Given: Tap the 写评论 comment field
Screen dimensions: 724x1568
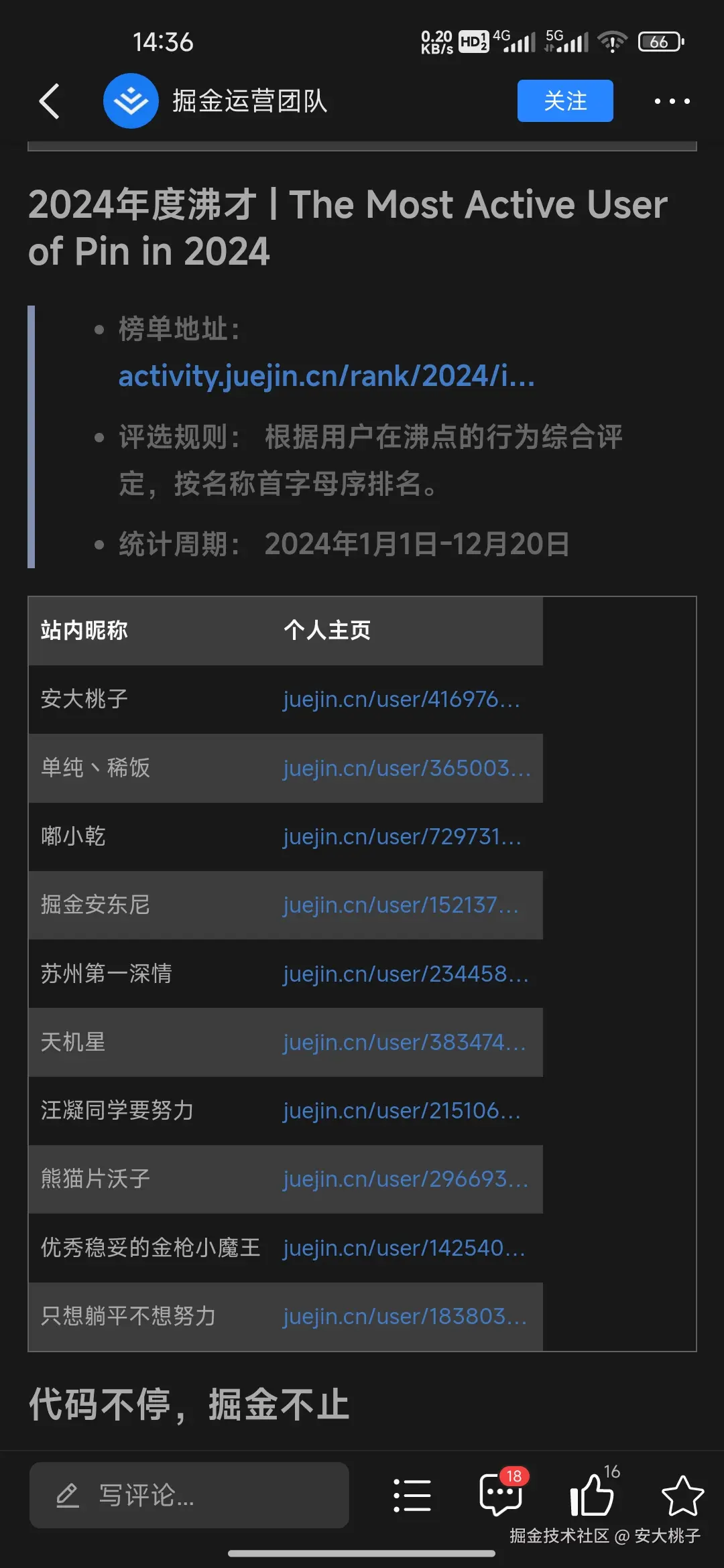Looking at the screenshot, I should (189, 1495).
